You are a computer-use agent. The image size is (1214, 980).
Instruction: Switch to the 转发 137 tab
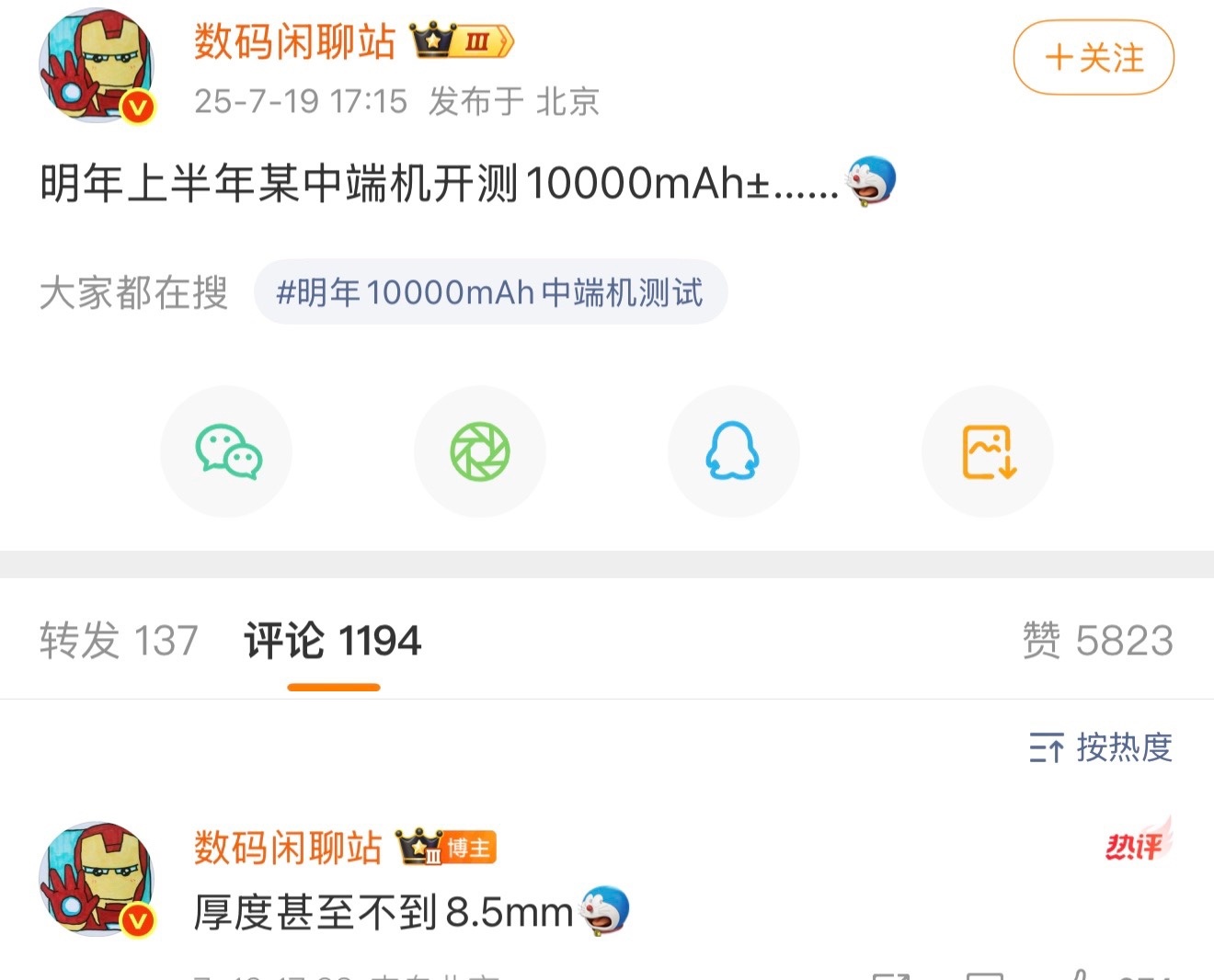(x=119, y=641)
